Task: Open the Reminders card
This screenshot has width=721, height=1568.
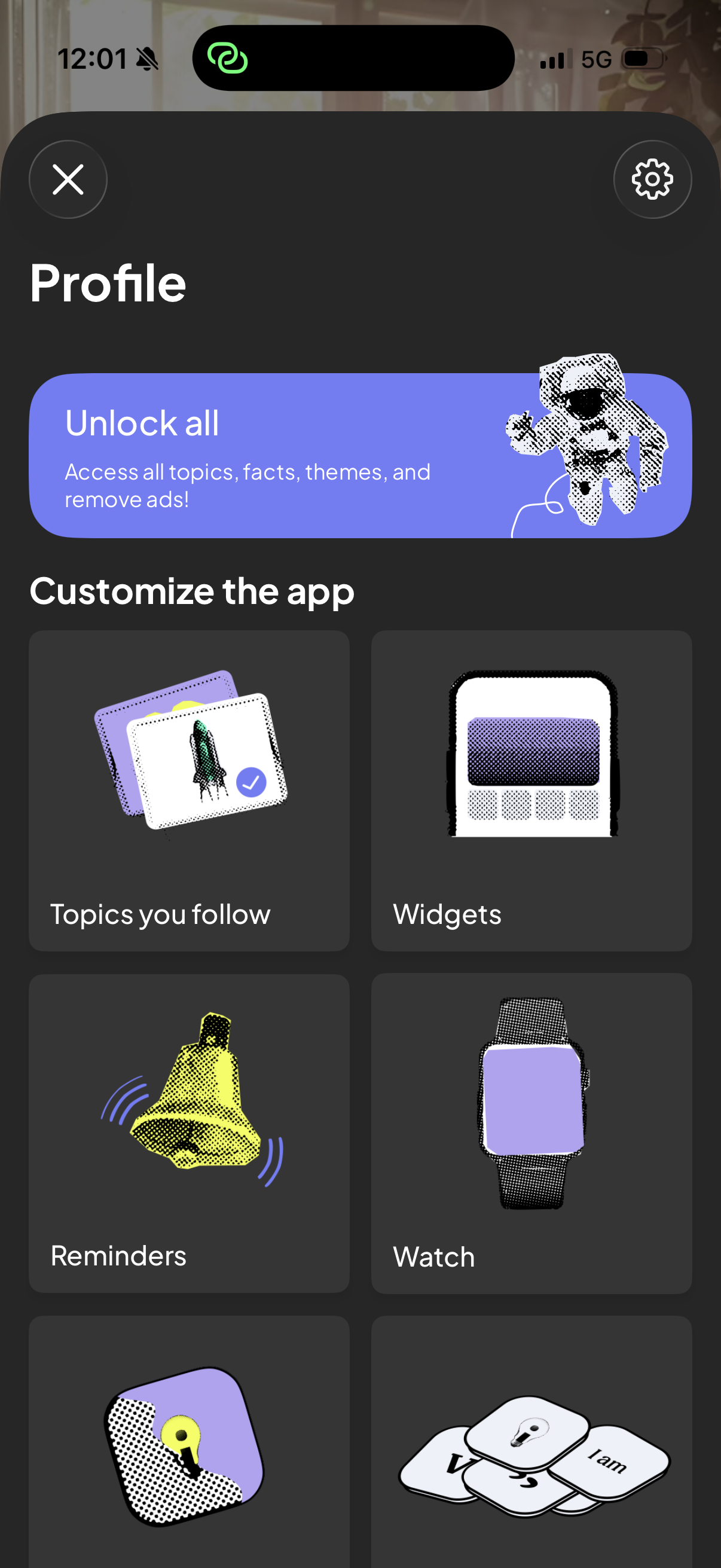Action: tap(190, 1132)
